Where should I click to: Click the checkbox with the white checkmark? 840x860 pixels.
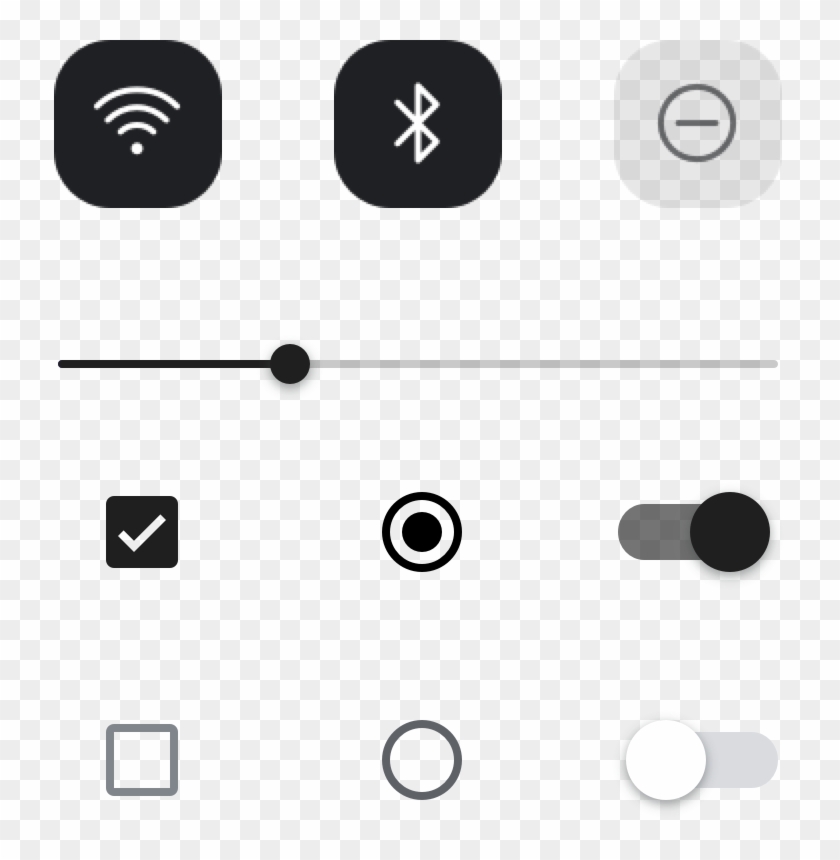point(140,531)
